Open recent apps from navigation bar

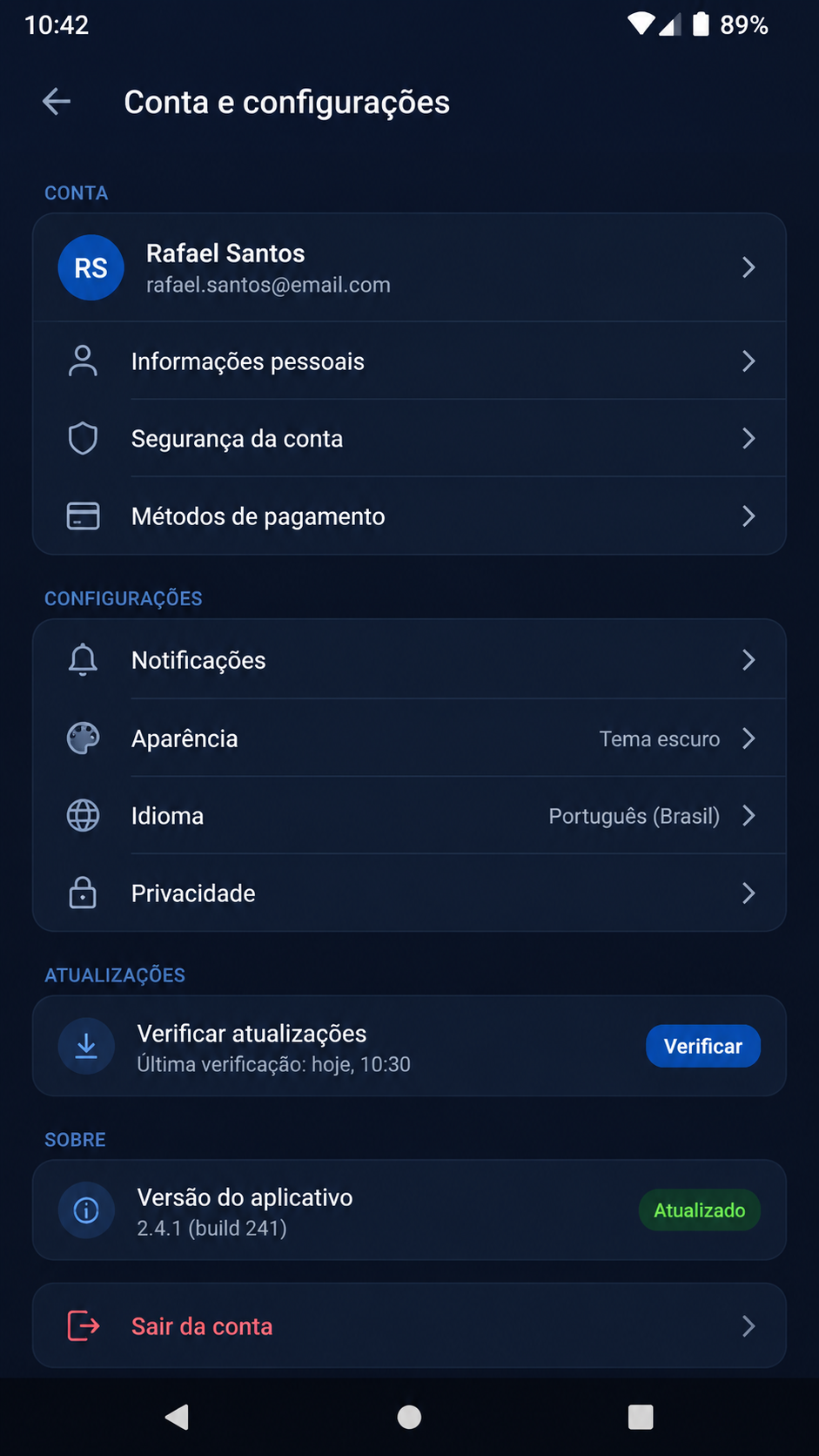641,1417
